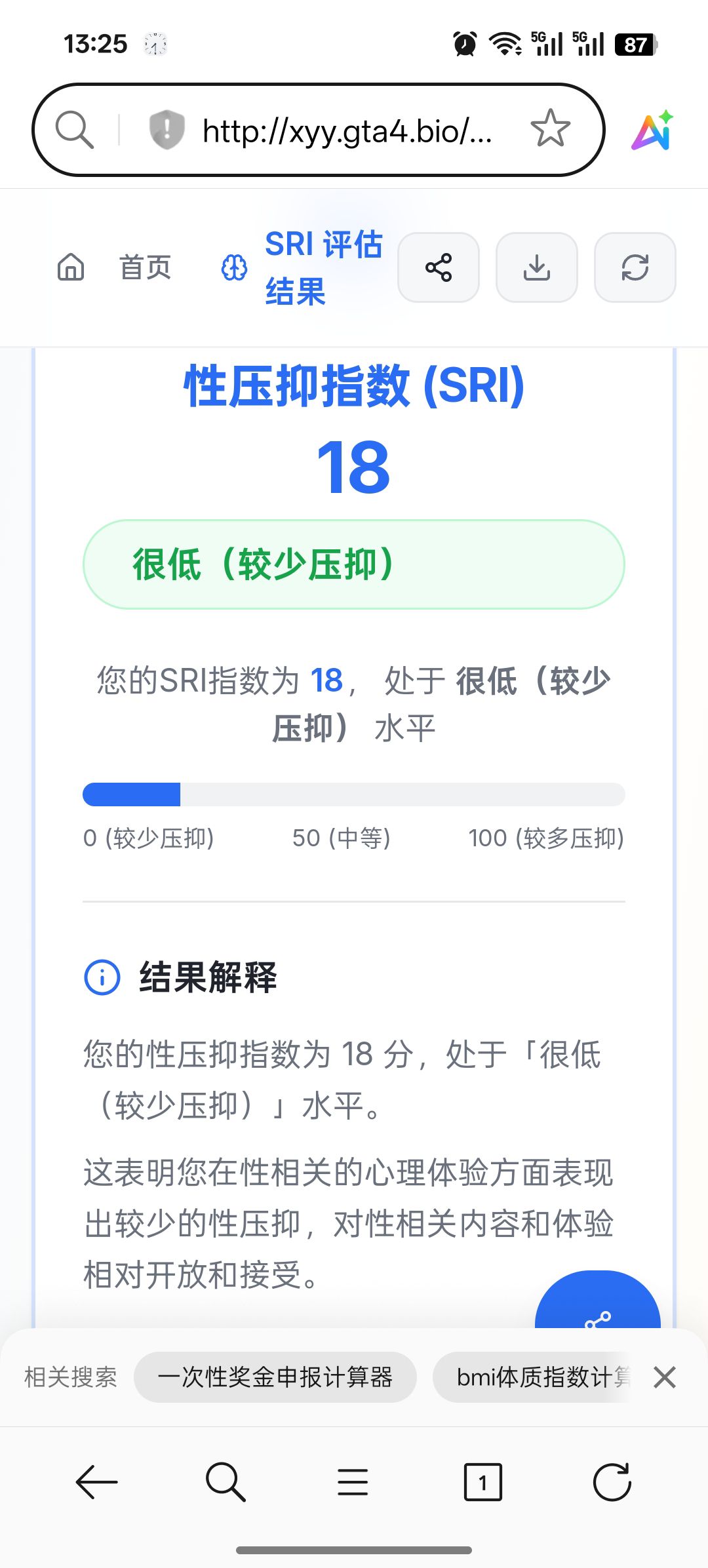Share the SRI result via header share button
The width and height of the screenshot is (708, 1568).
439,267
